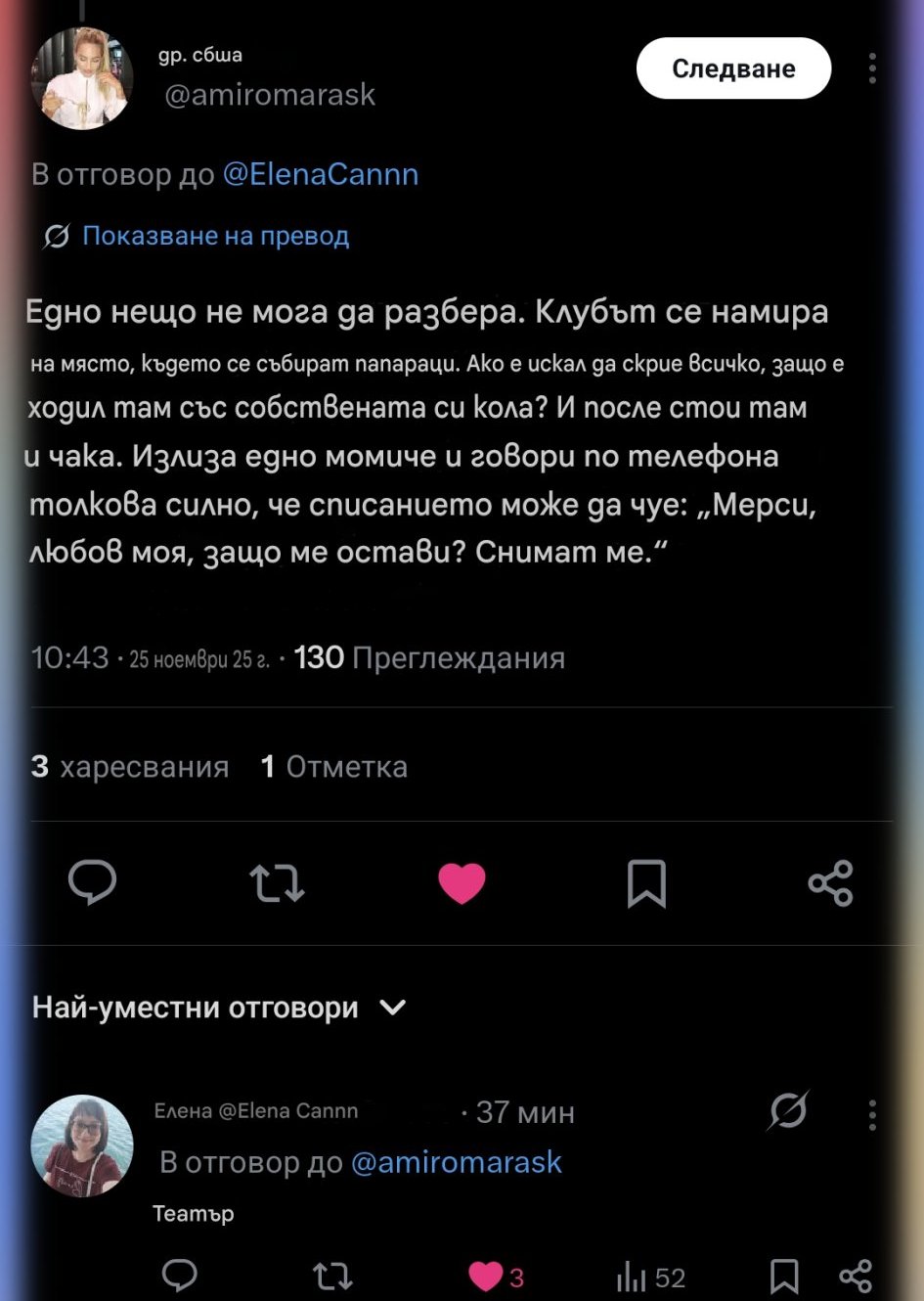Open the overflow menu on Елена's reply
The width and height of the screenshot is (924, 1301).
(x=872, y=1113)
